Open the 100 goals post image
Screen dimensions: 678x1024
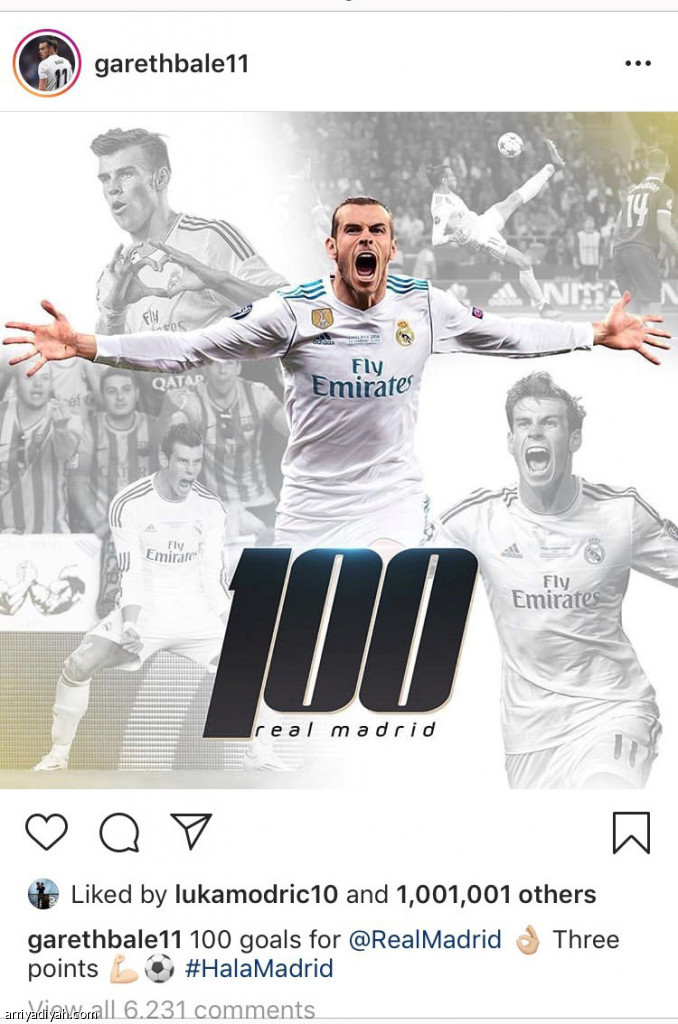point(339,450)
